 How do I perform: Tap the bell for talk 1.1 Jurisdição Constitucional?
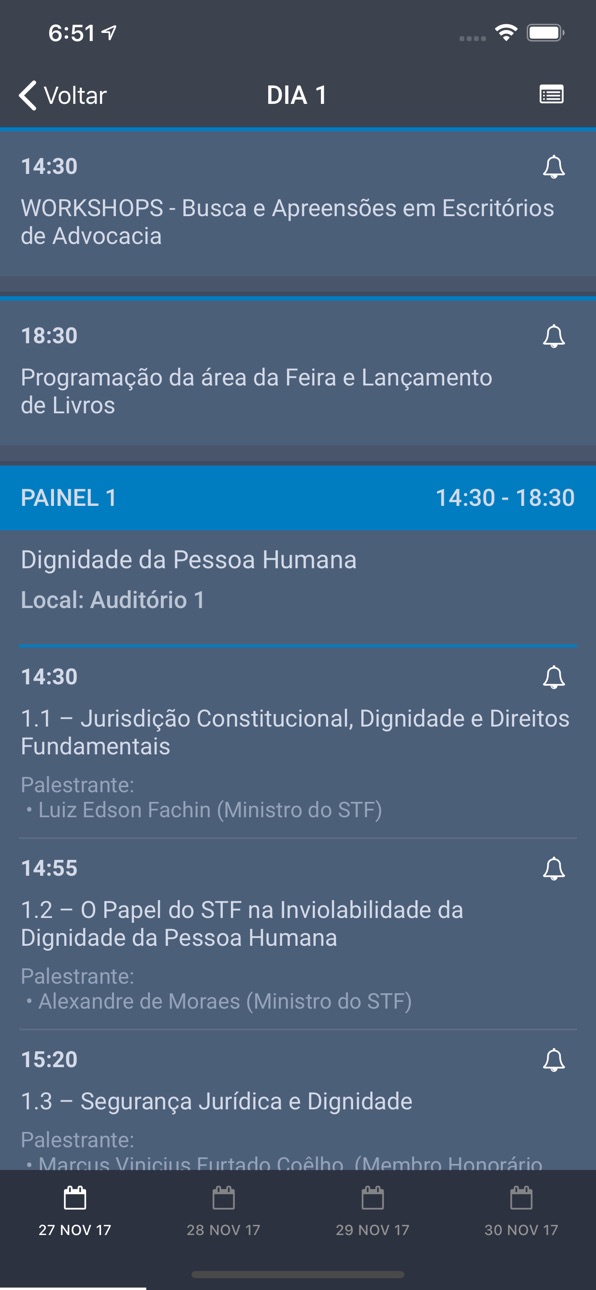(x=554, y=677)
